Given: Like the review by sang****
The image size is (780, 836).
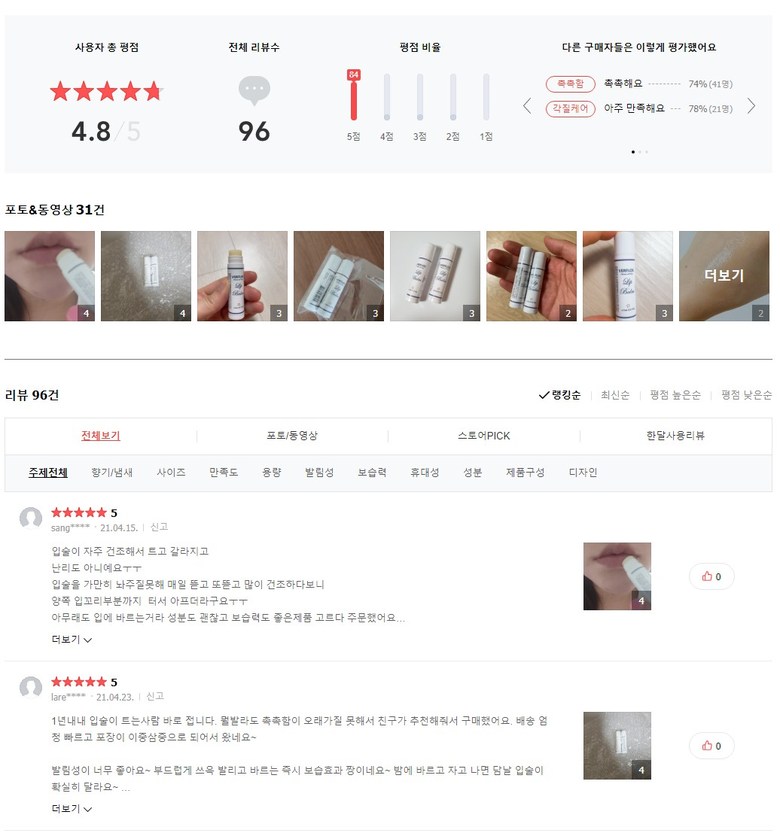Looking at the screenshot, I should click(711, 576).
